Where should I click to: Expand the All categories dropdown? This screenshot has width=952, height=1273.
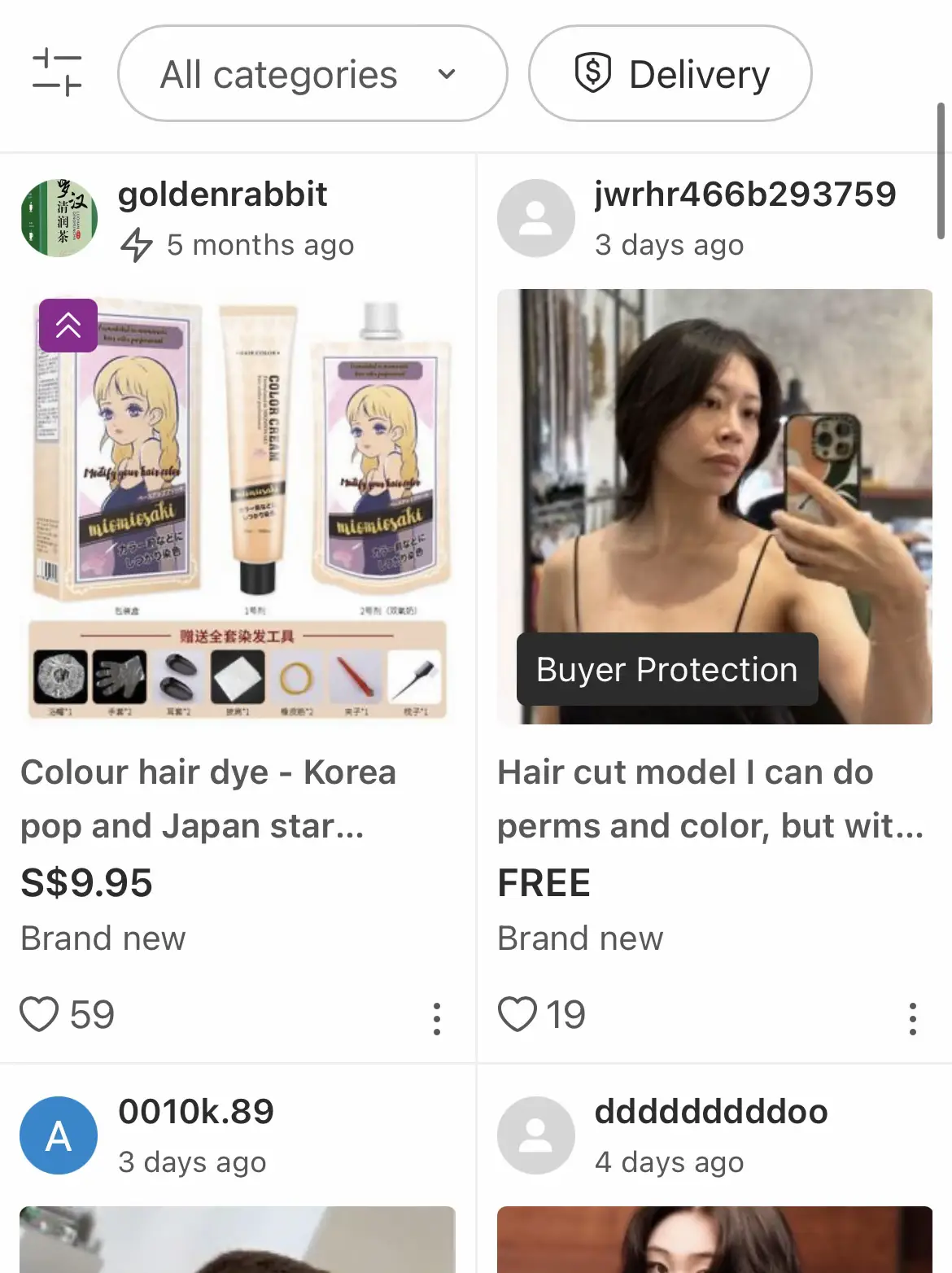click(x=312, y=74)
